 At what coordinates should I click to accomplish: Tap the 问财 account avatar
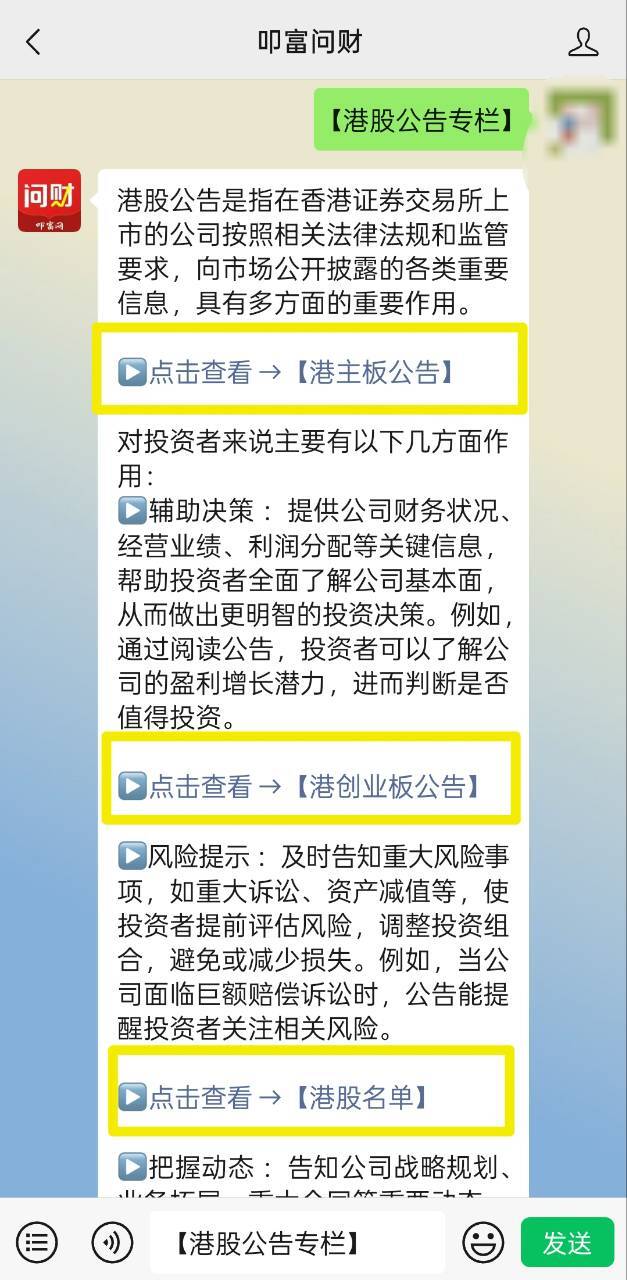(x=49, y=201)
